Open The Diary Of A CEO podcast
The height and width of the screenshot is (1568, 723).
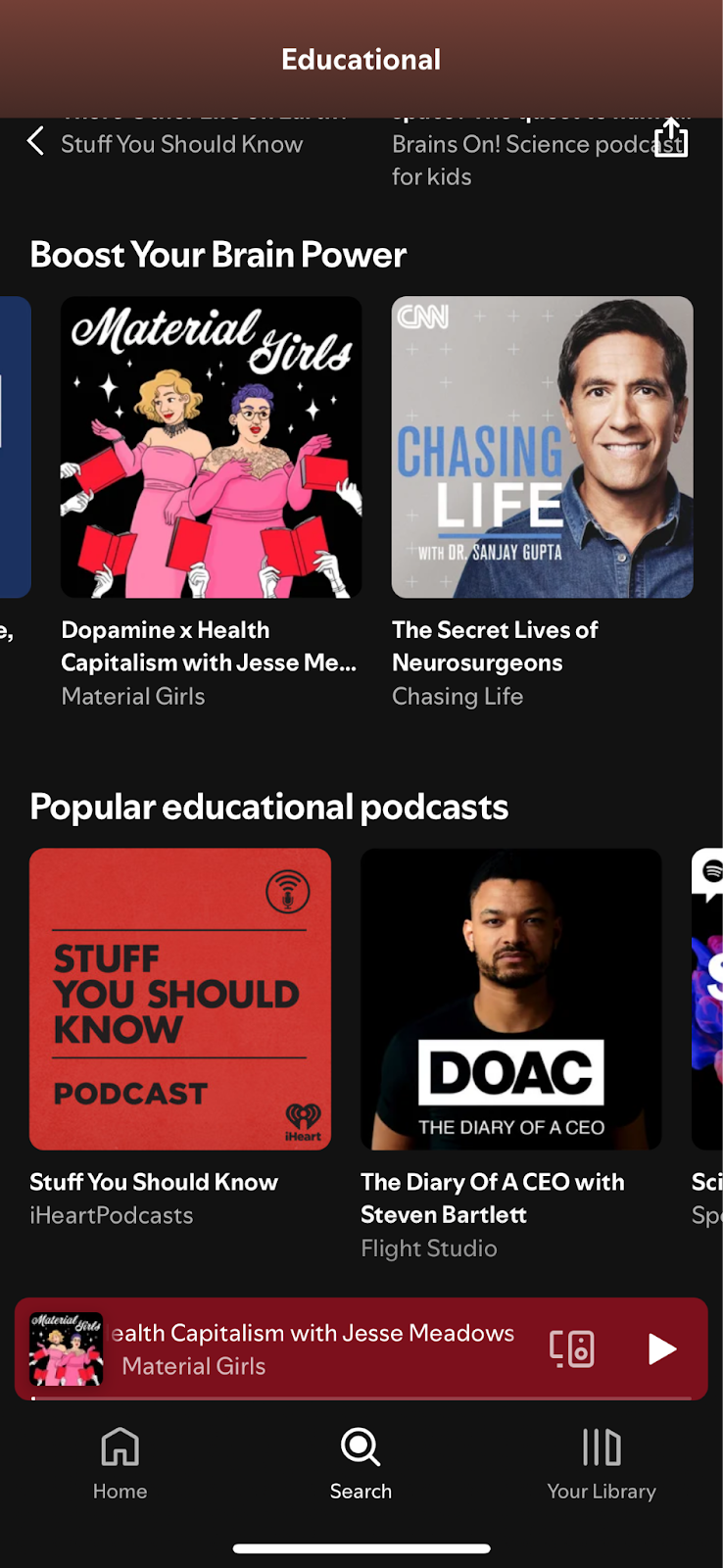510,999
